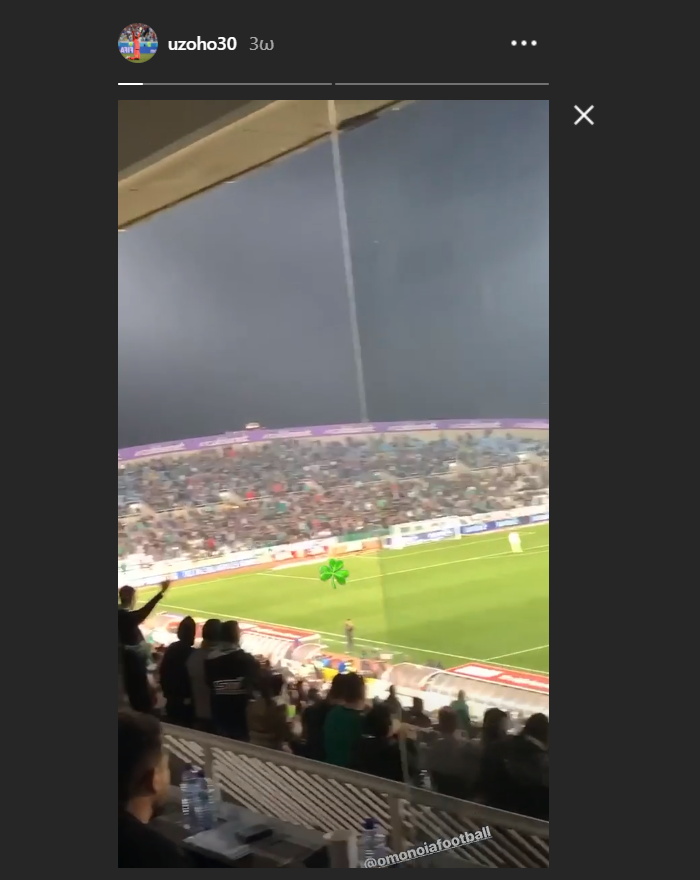The width and height of the screenshot is (700, 880).
Task: Open the three-dot story options menu
Action: tap(524, 43)
